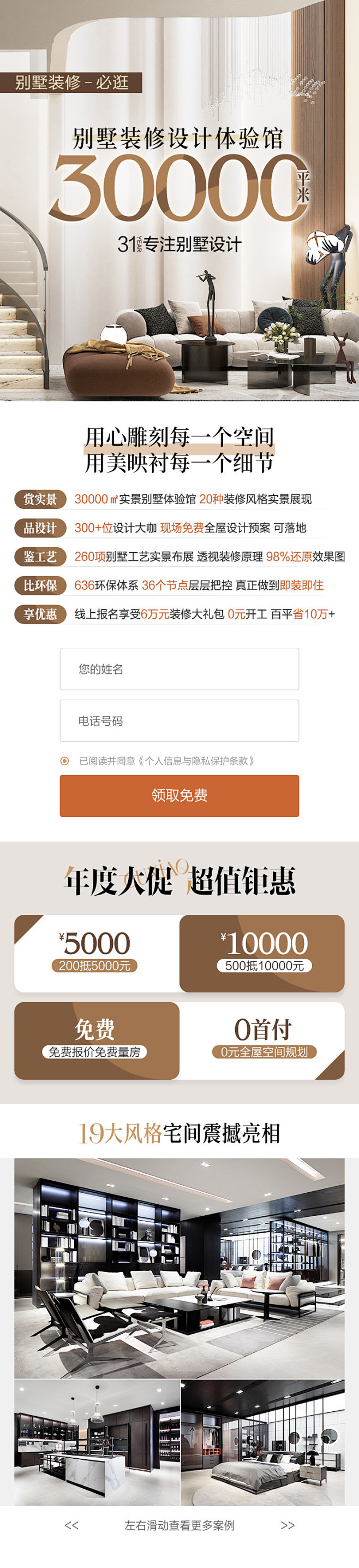Open 个人信息与隐私保护条款 link

point(196,760)
